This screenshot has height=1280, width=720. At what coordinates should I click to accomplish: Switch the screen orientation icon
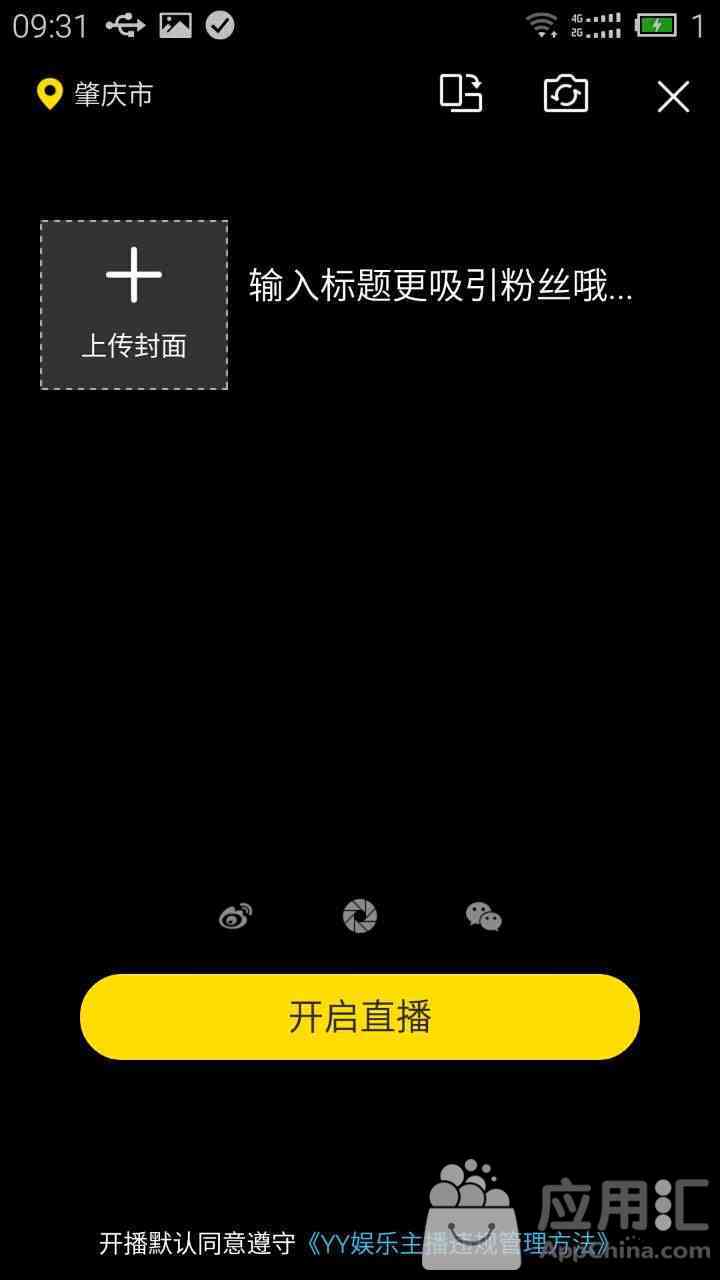461,93
